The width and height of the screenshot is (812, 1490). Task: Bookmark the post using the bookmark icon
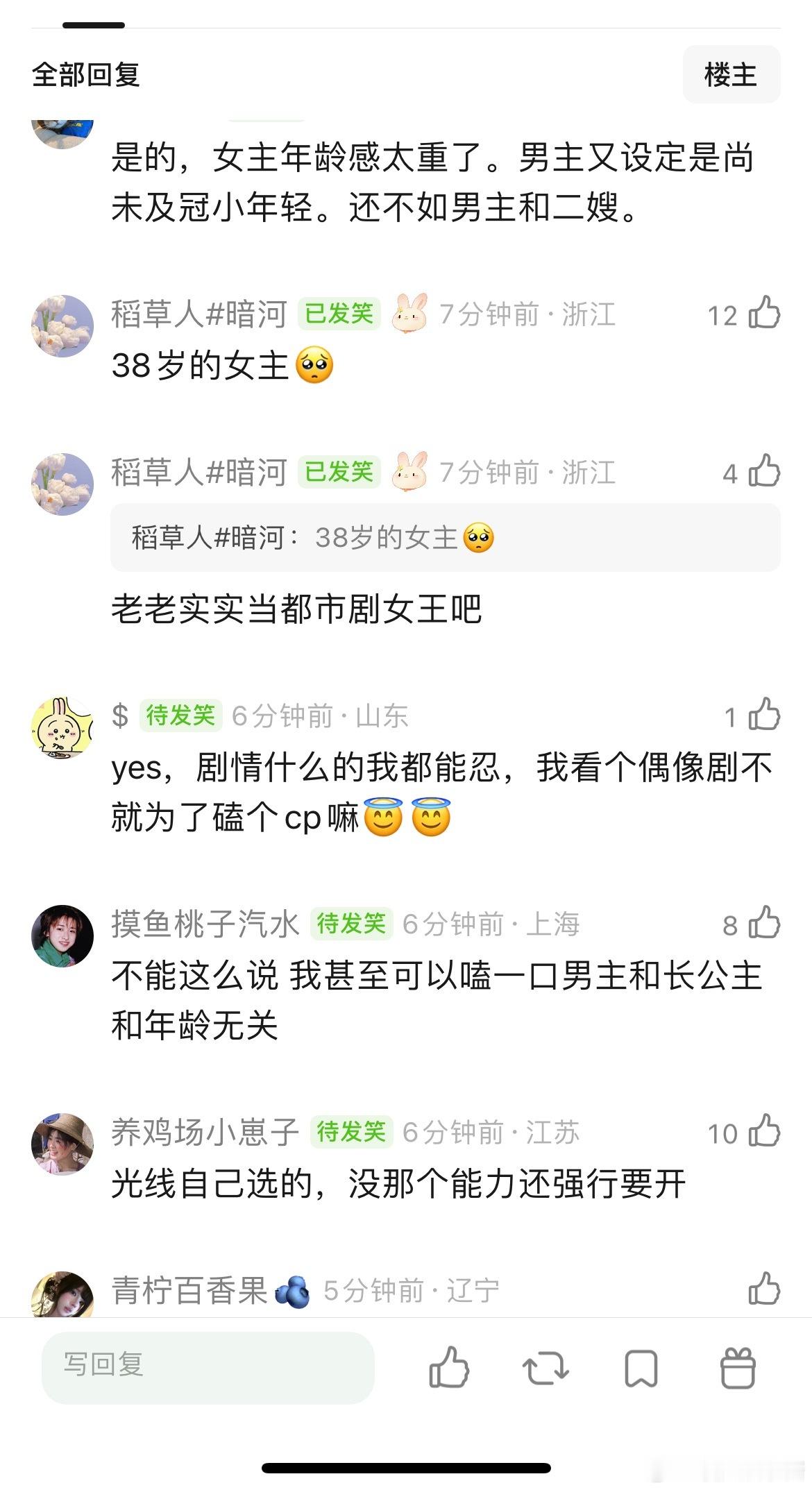click(x=642, y=1366)
